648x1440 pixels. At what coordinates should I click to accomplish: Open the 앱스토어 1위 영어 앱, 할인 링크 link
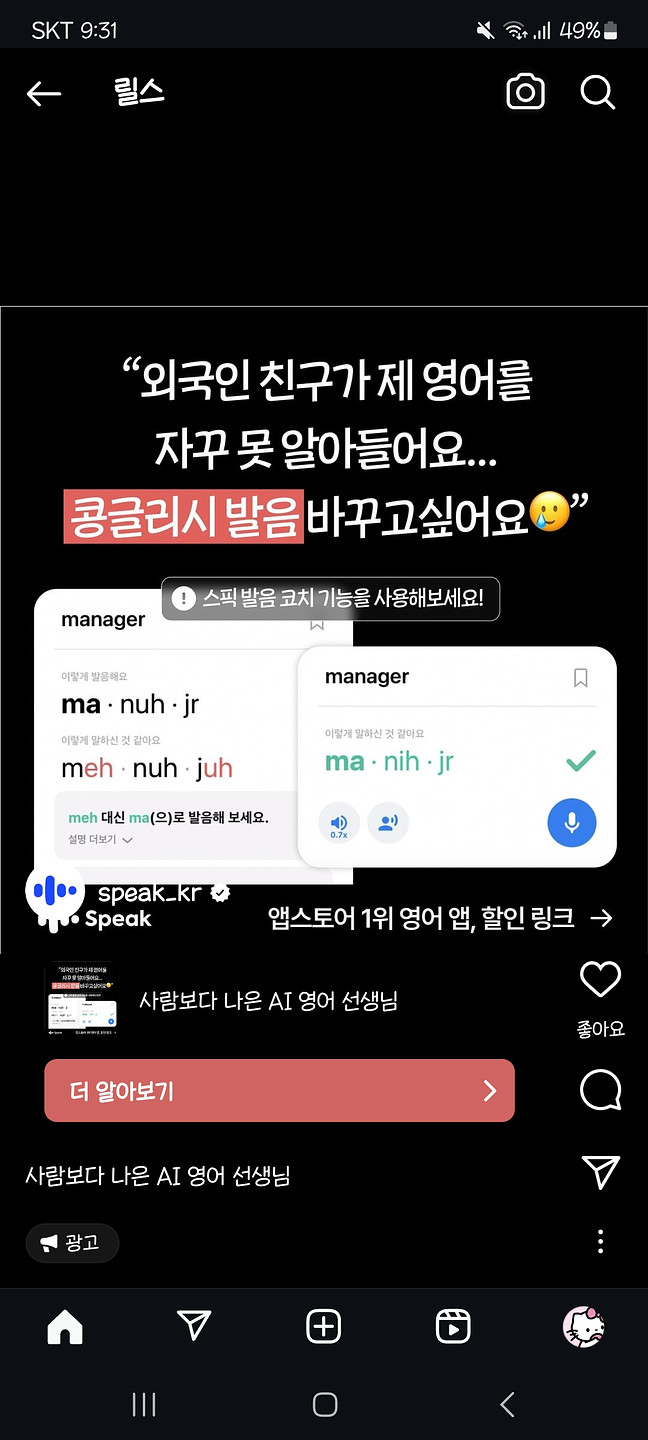point(439,918)
